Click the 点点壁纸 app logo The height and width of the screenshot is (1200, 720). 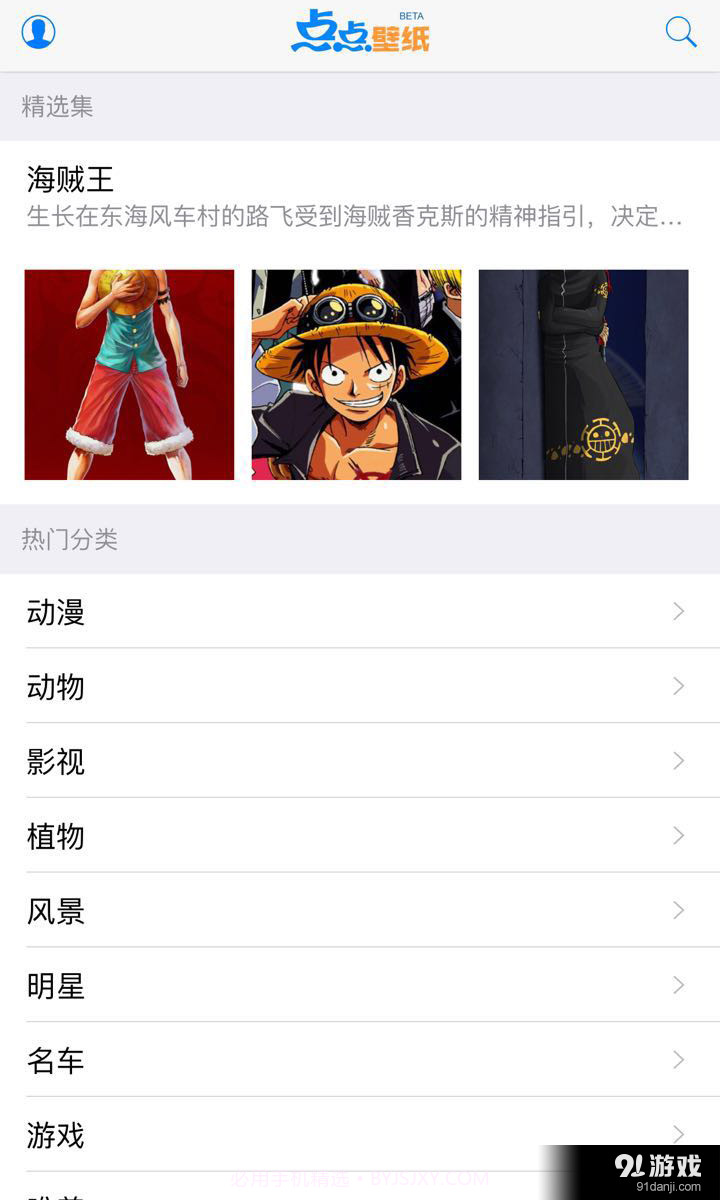pyautogui.click(x=360, y=31)
